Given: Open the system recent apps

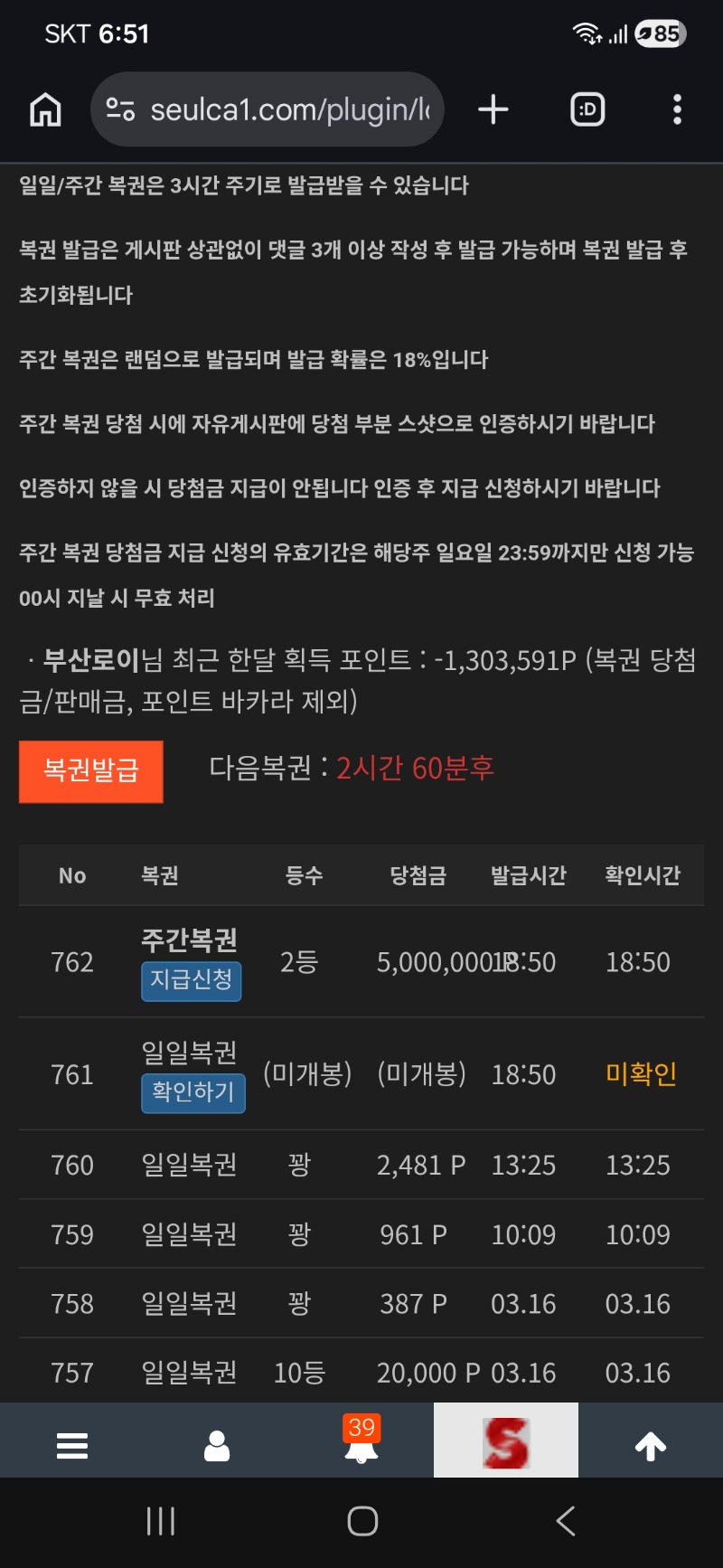Looking at the screenshot, I should click(161, 1522).
